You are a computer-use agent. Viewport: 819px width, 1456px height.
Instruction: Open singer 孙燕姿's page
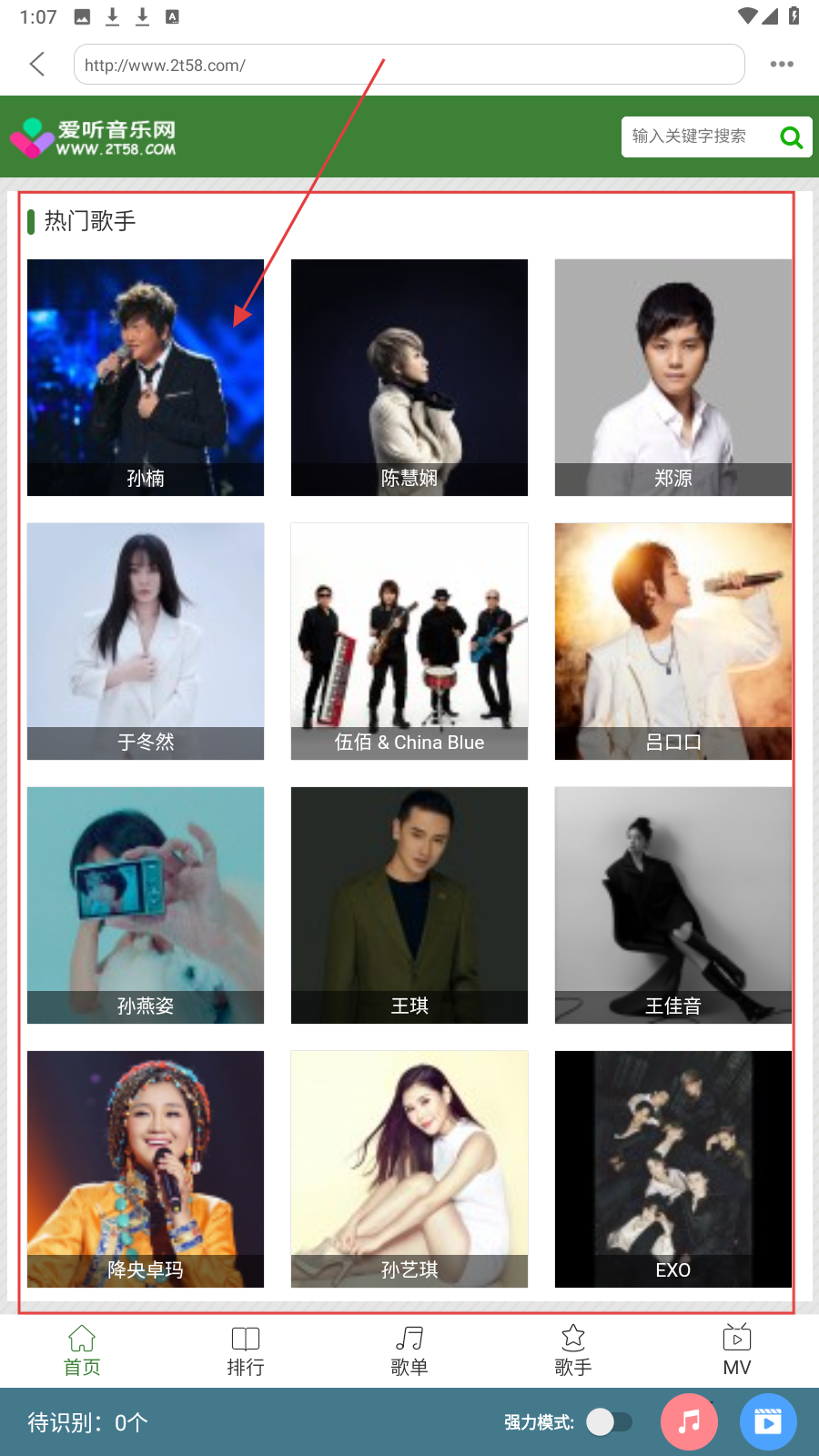click(146, 905)
